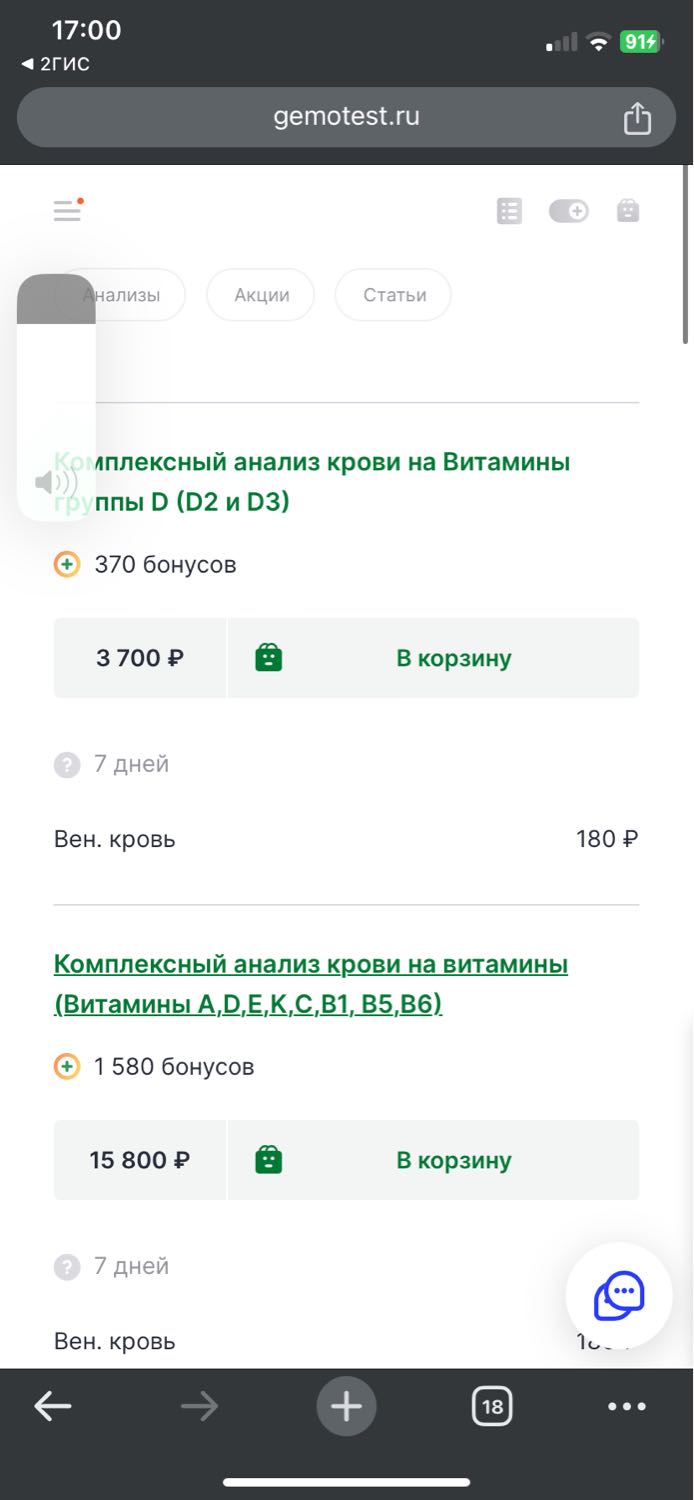Open a new browser tab
The width and height of the screenshot is (694, 1500).
pyautogui.click(x=346, y=1407)
